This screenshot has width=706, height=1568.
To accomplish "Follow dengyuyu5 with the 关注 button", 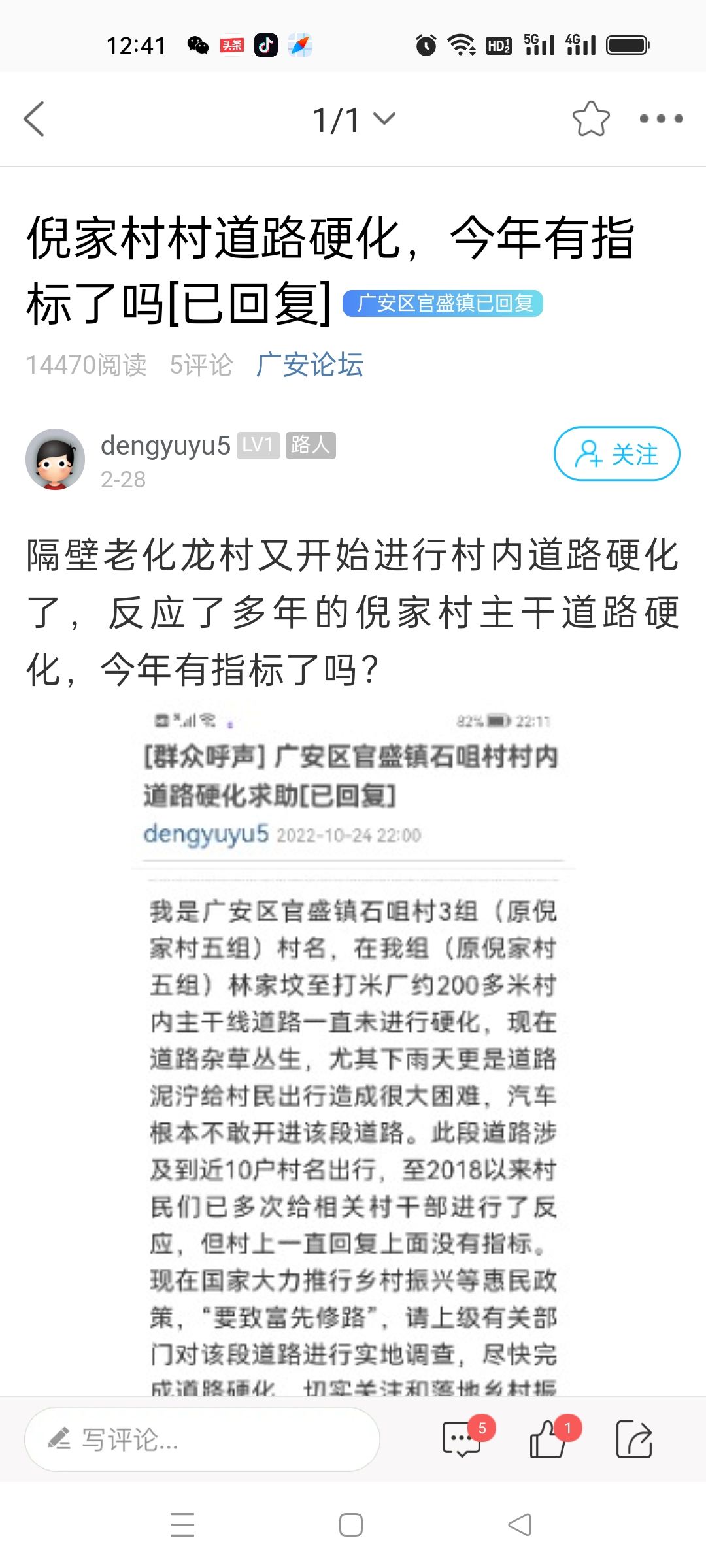I will (616, 453).
